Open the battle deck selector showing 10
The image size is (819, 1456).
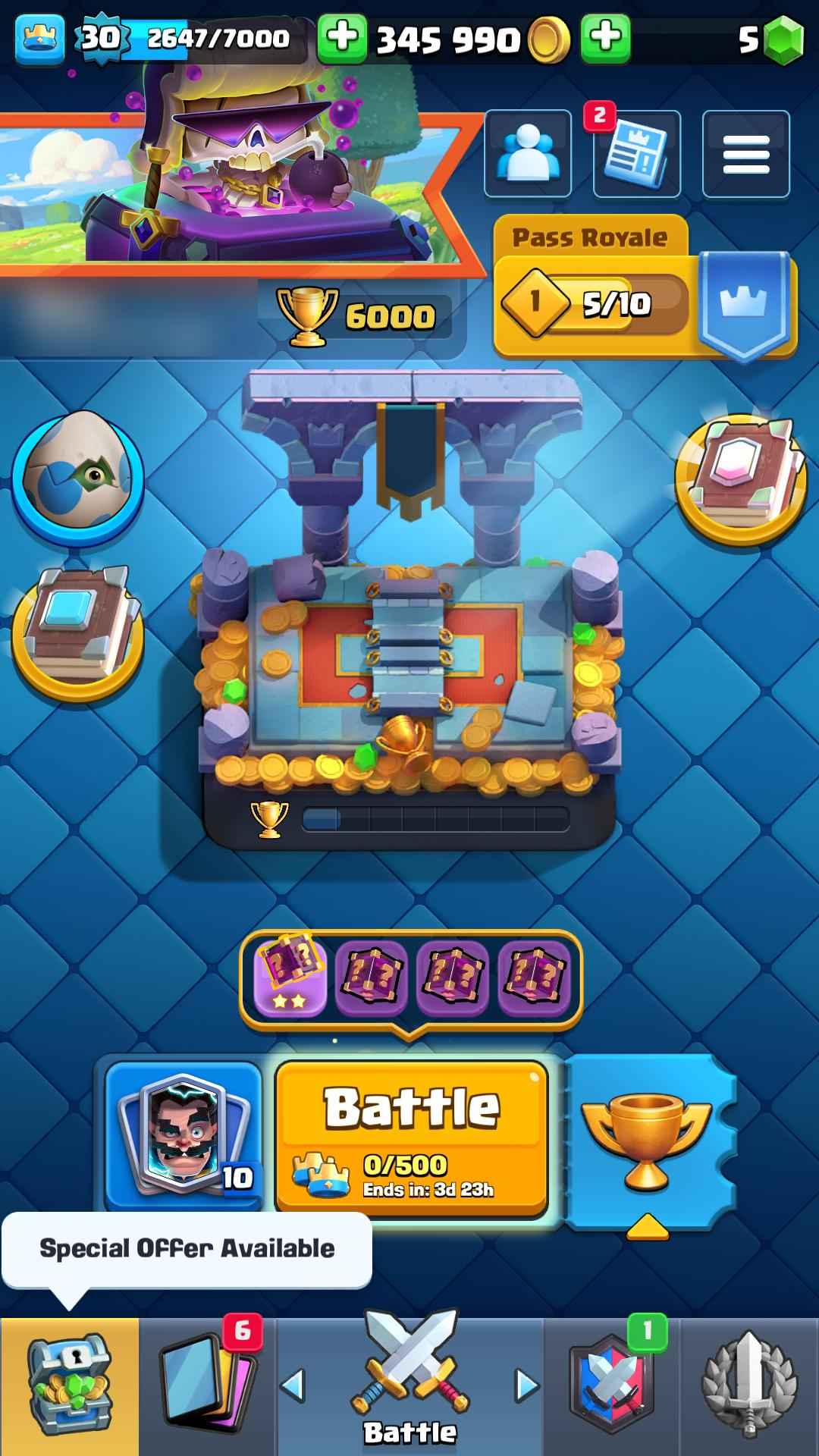pos(184,1134)
